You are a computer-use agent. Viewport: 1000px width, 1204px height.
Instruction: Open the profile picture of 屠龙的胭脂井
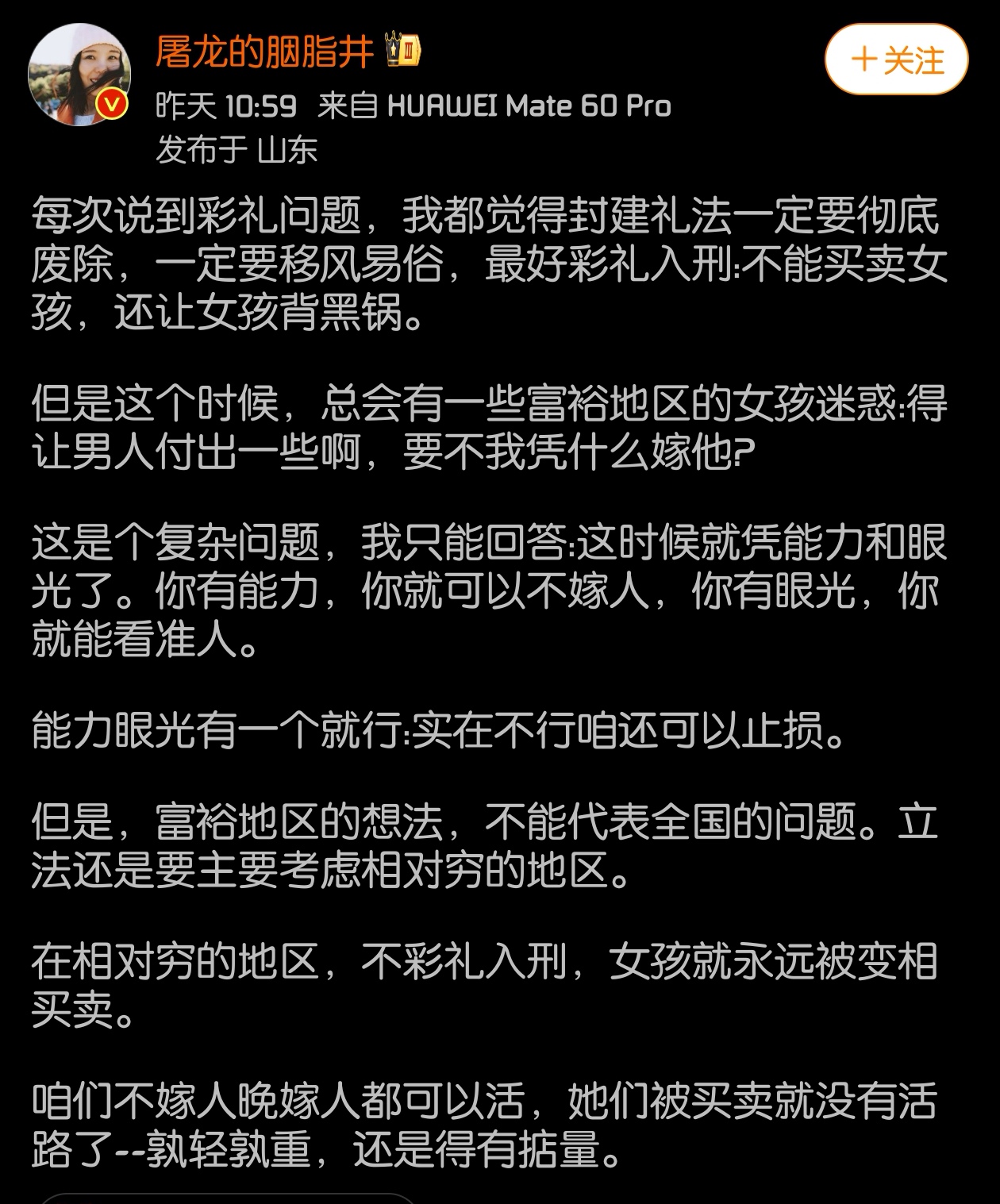79,75
